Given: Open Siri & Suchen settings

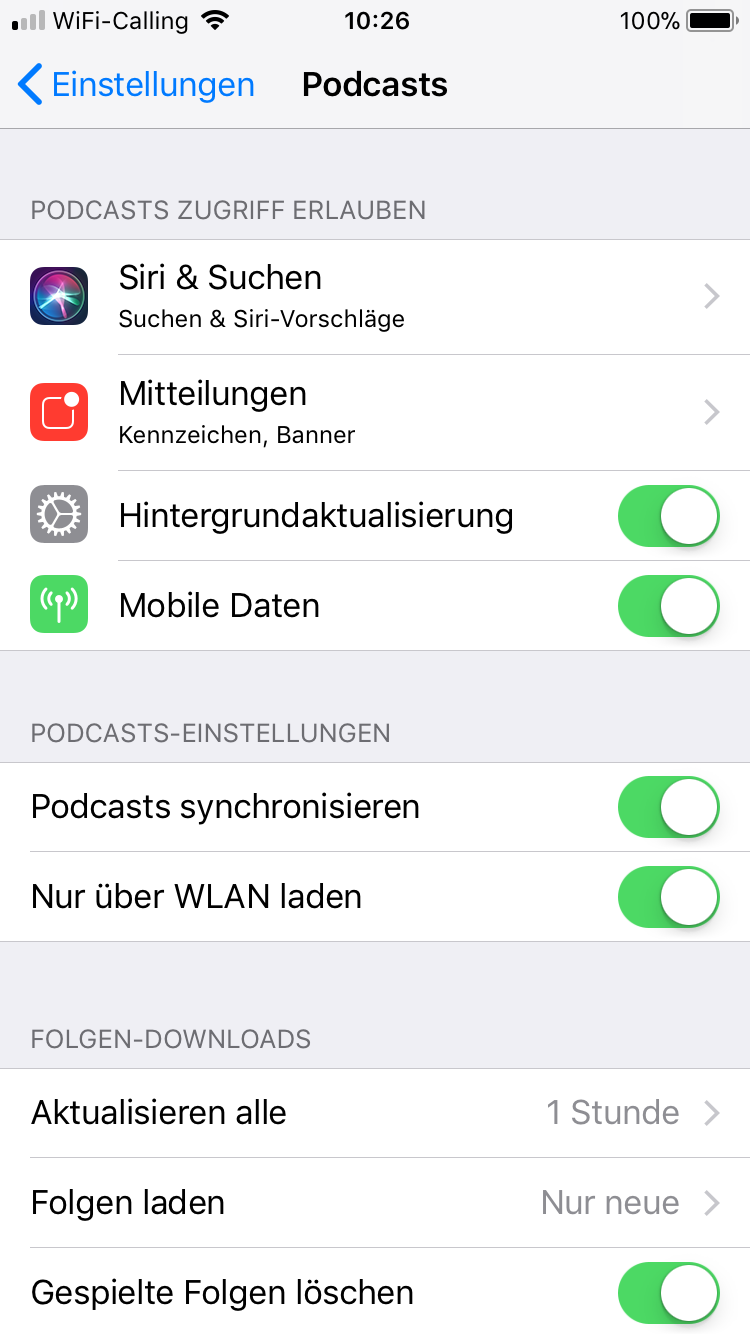Looking at the screenshot, I should point(375,296).
